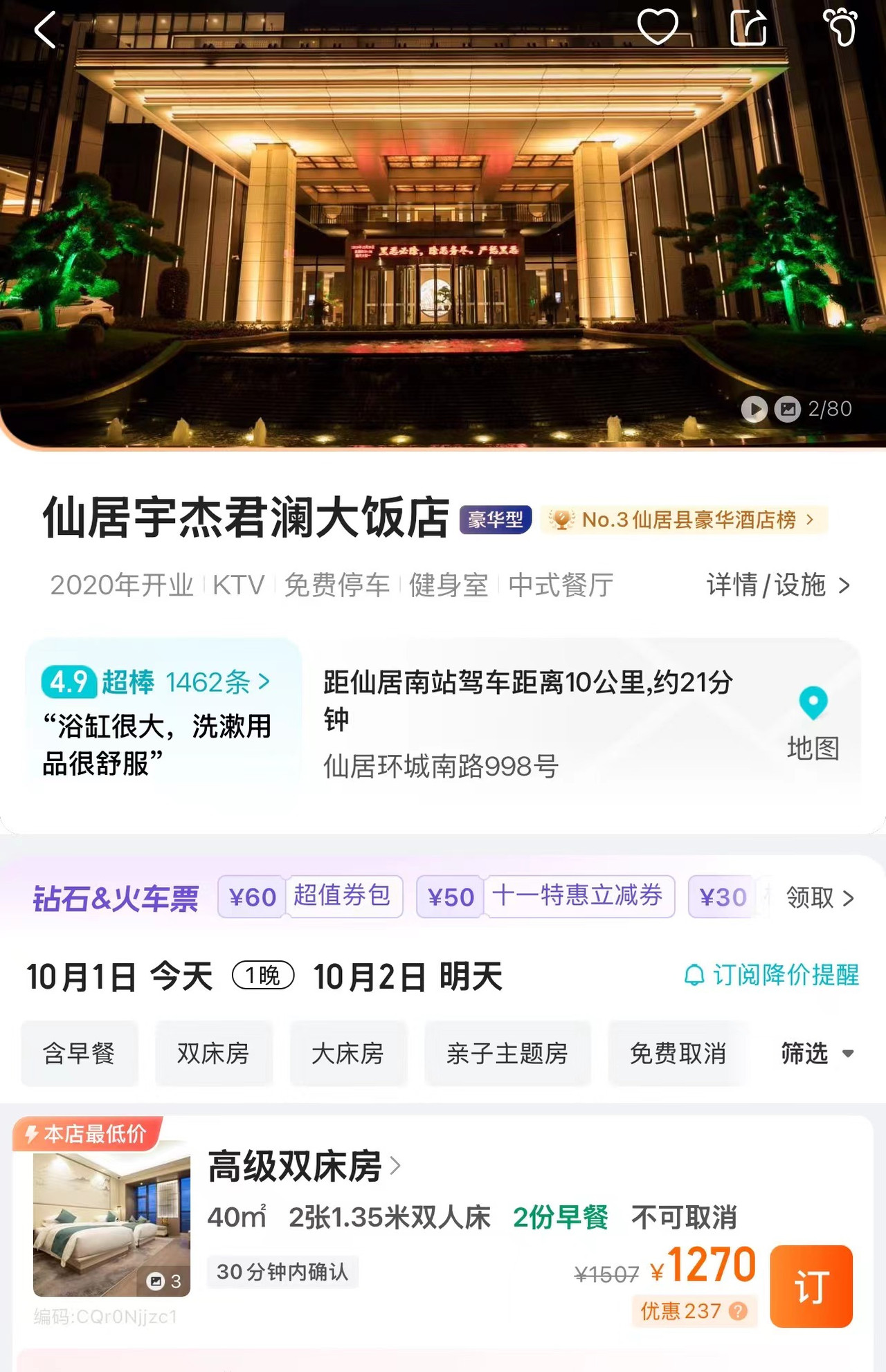The image size is (886, 1372).
Task: Open 详情/设施 details page
Action: pyautogui.click(x=777, y=585)
